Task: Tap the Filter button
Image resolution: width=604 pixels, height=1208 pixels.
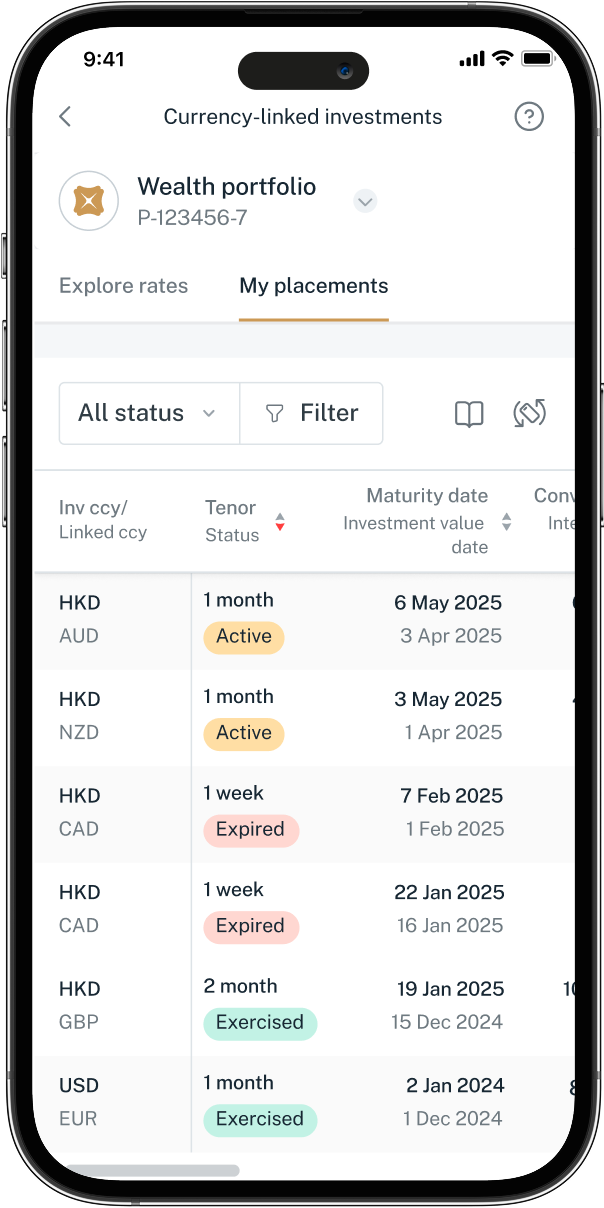Action: [312, 413]
